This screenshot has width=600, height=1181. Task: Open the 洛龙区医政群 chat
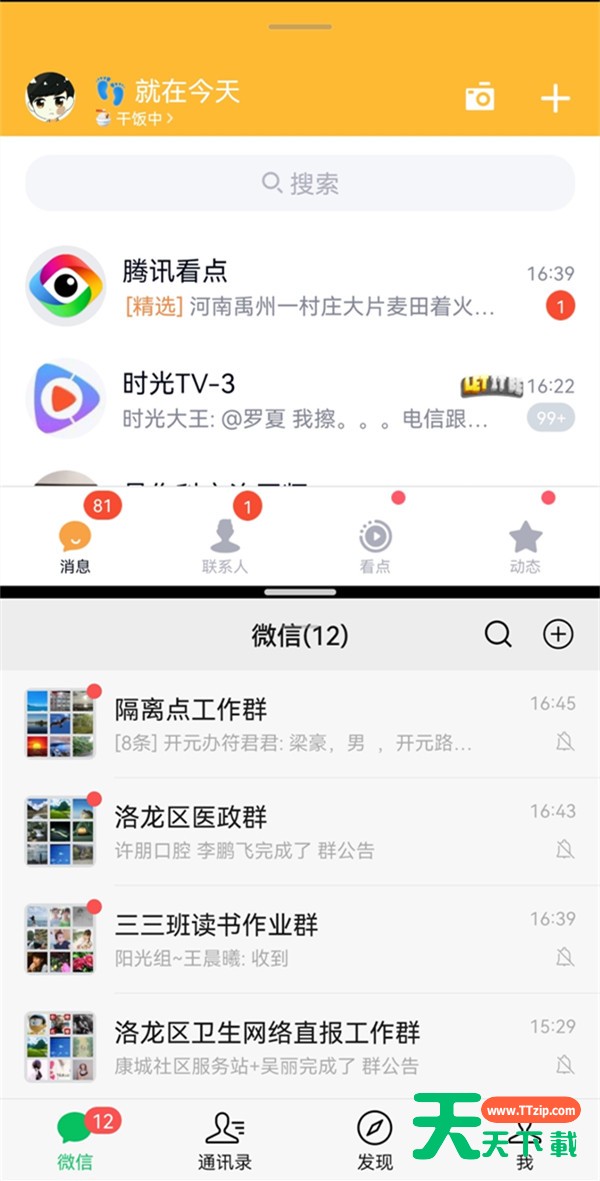(x=300, y=831)
